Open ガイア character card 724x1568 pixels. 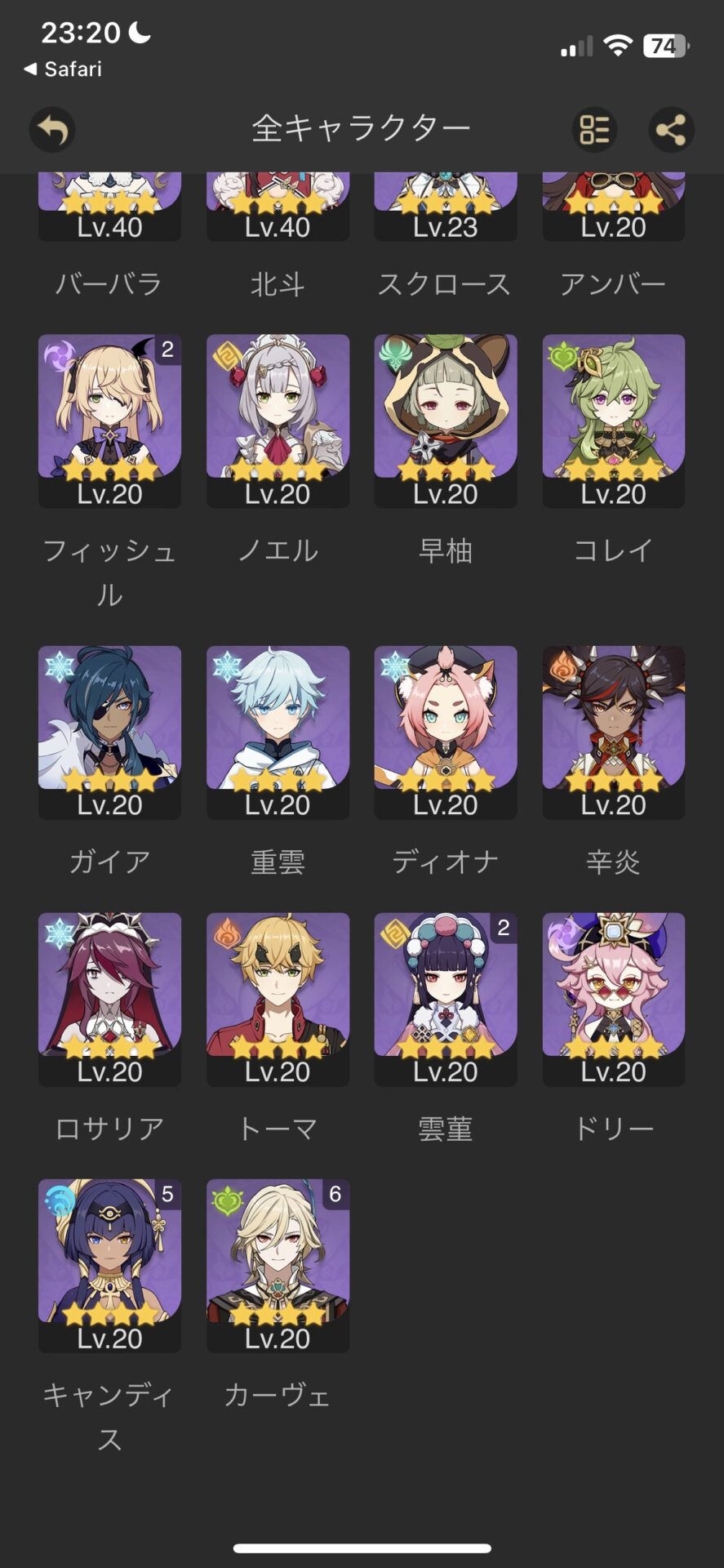point(109,732)
